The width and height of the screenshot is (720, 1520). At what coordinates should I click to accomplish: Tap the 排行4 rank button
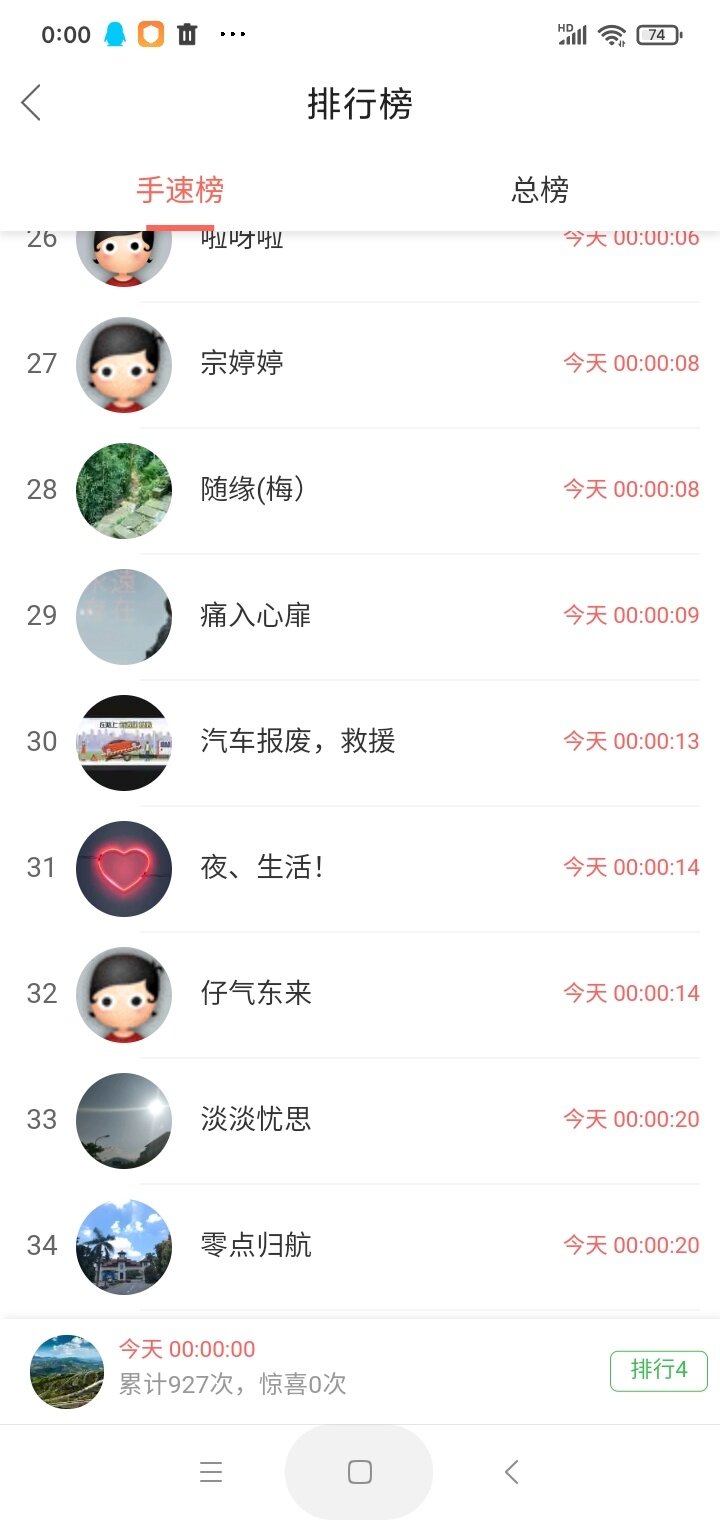pyautogui.click(x=658, y=1370)
